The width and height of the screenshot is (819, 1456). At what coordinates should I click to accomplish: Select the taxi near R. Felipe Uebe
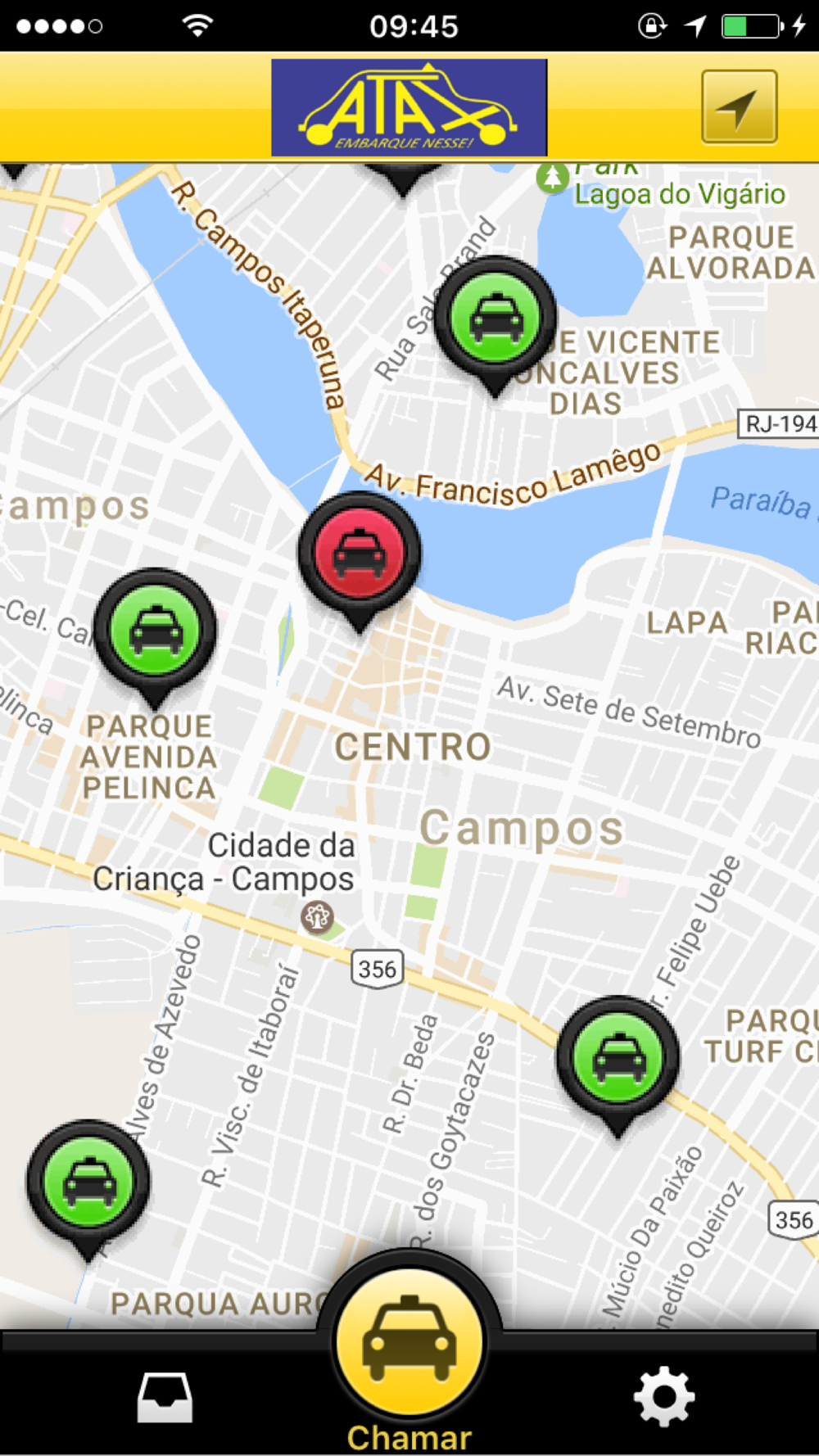point(618,1058)
